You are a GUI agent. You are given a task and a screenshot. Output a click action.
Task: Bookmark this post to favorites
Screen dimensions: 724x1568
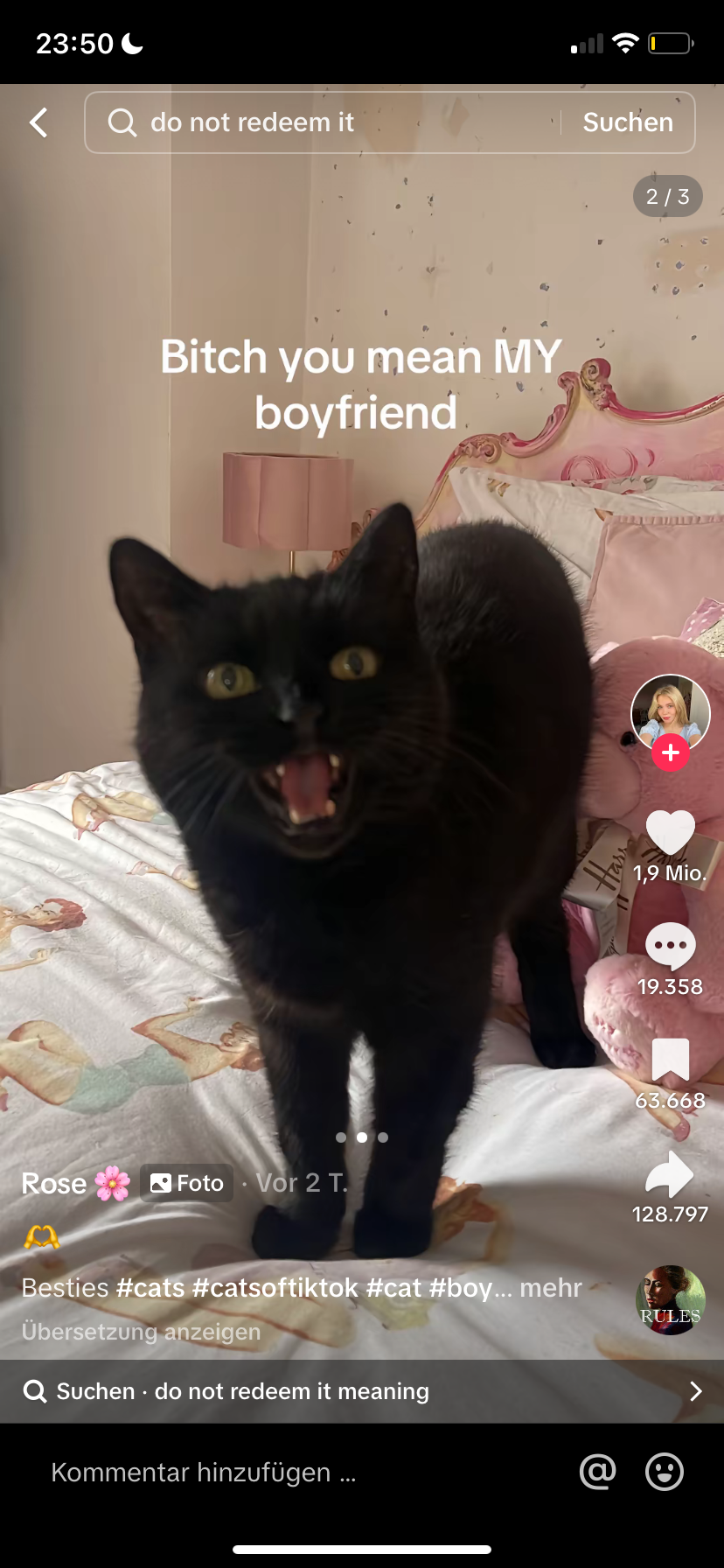[x=670, y=1060]
